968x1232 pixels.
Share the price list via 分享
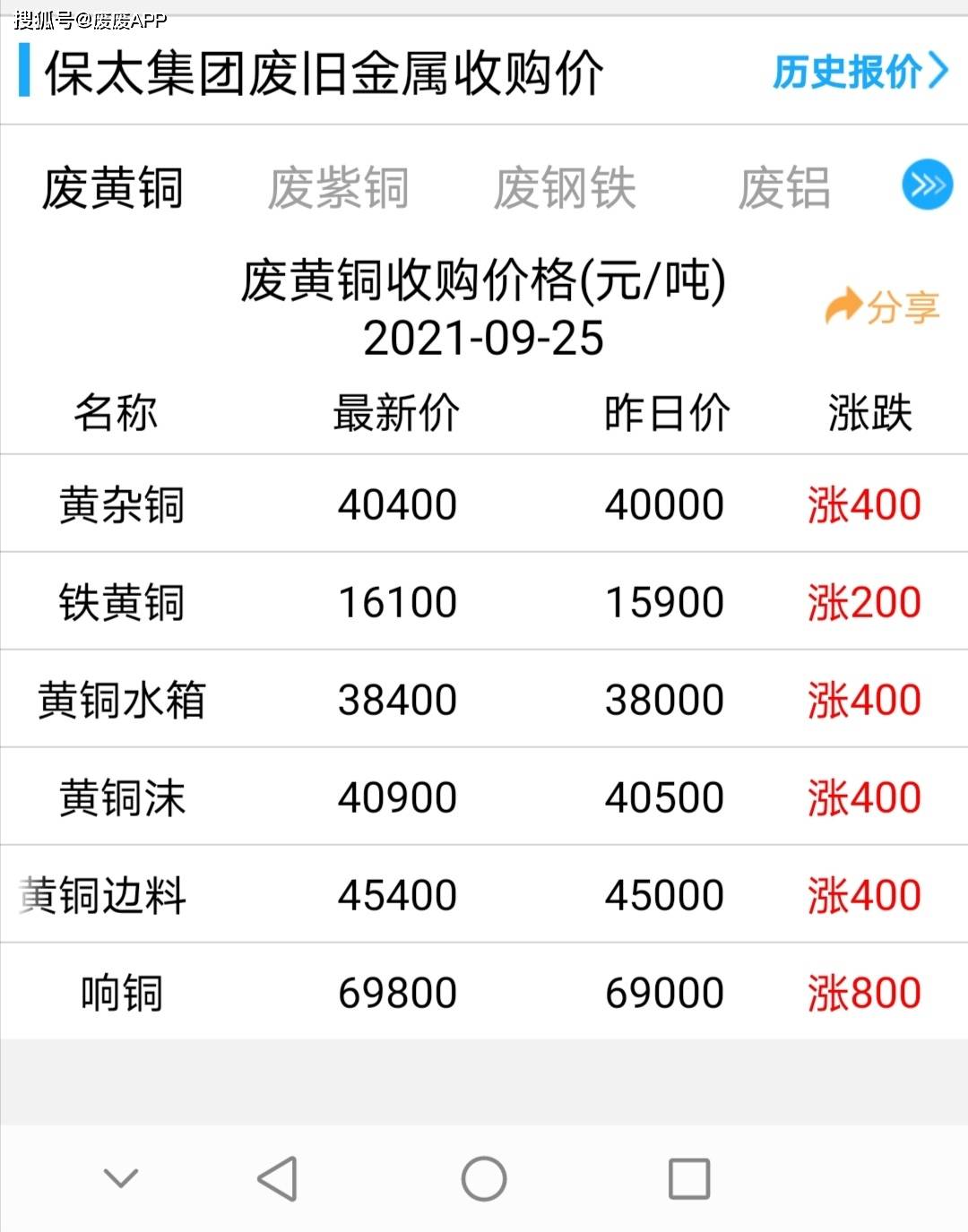882,307
